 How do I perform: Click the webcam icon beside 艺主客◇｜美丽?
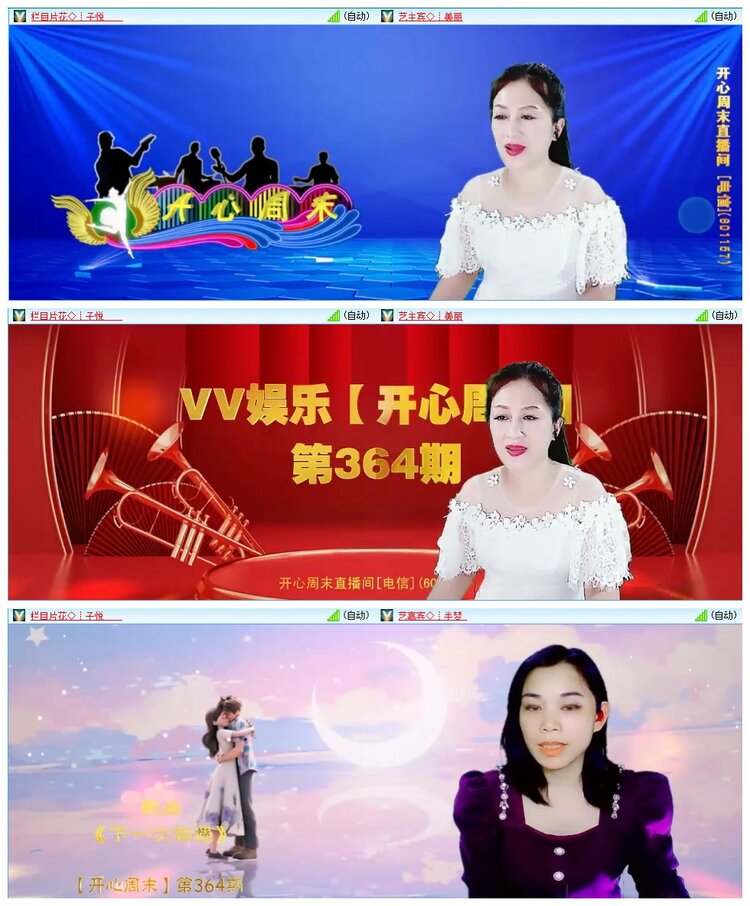click(385, 14)
